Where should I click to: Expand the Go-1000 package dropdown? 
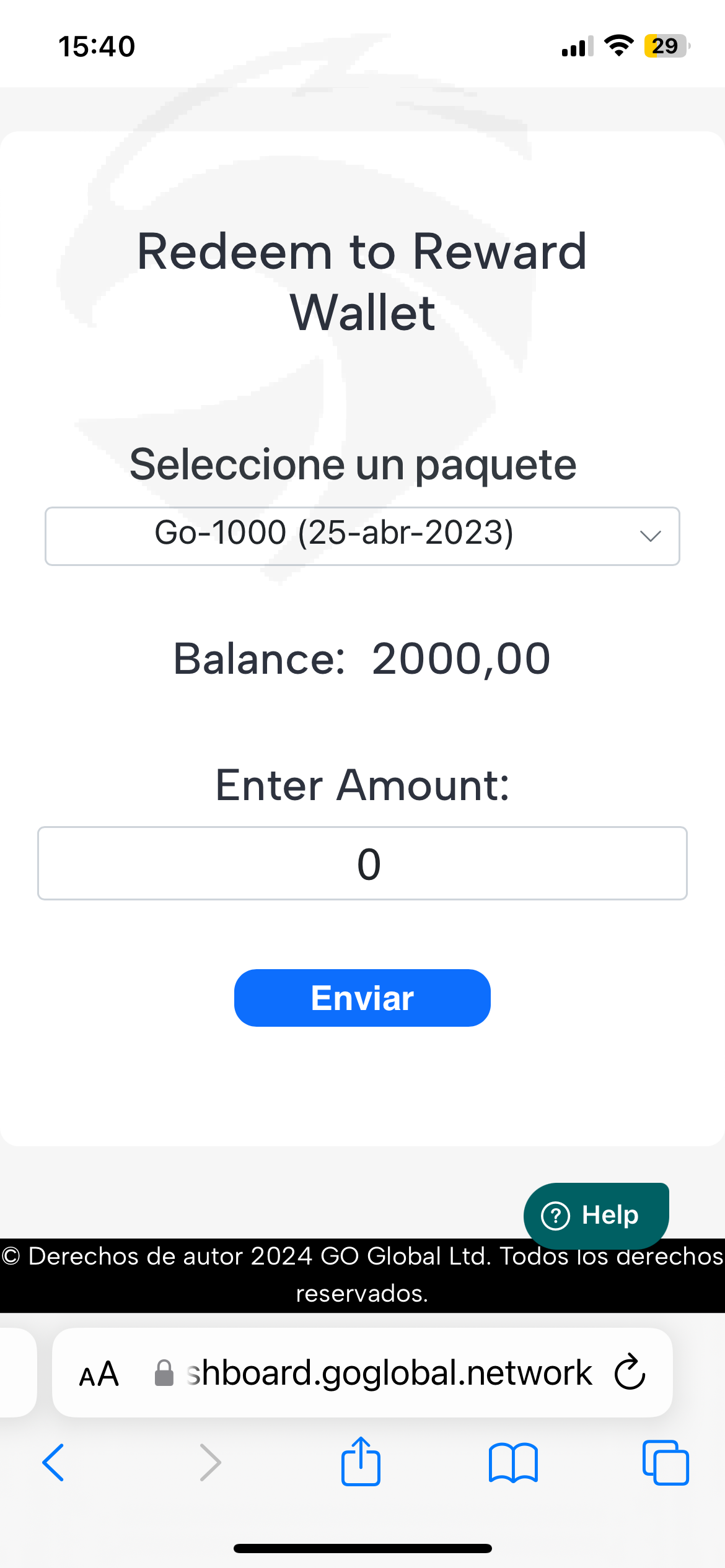pos(362,536)
